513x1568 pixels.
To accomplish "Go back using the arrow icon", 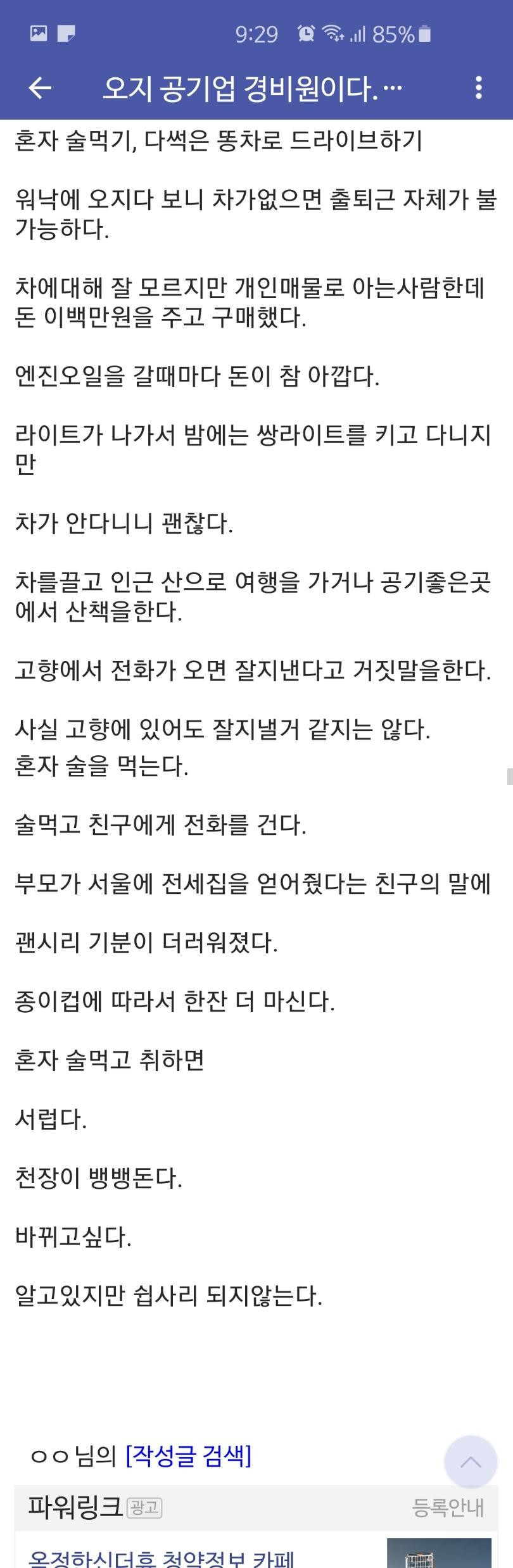I will [40, 88].
